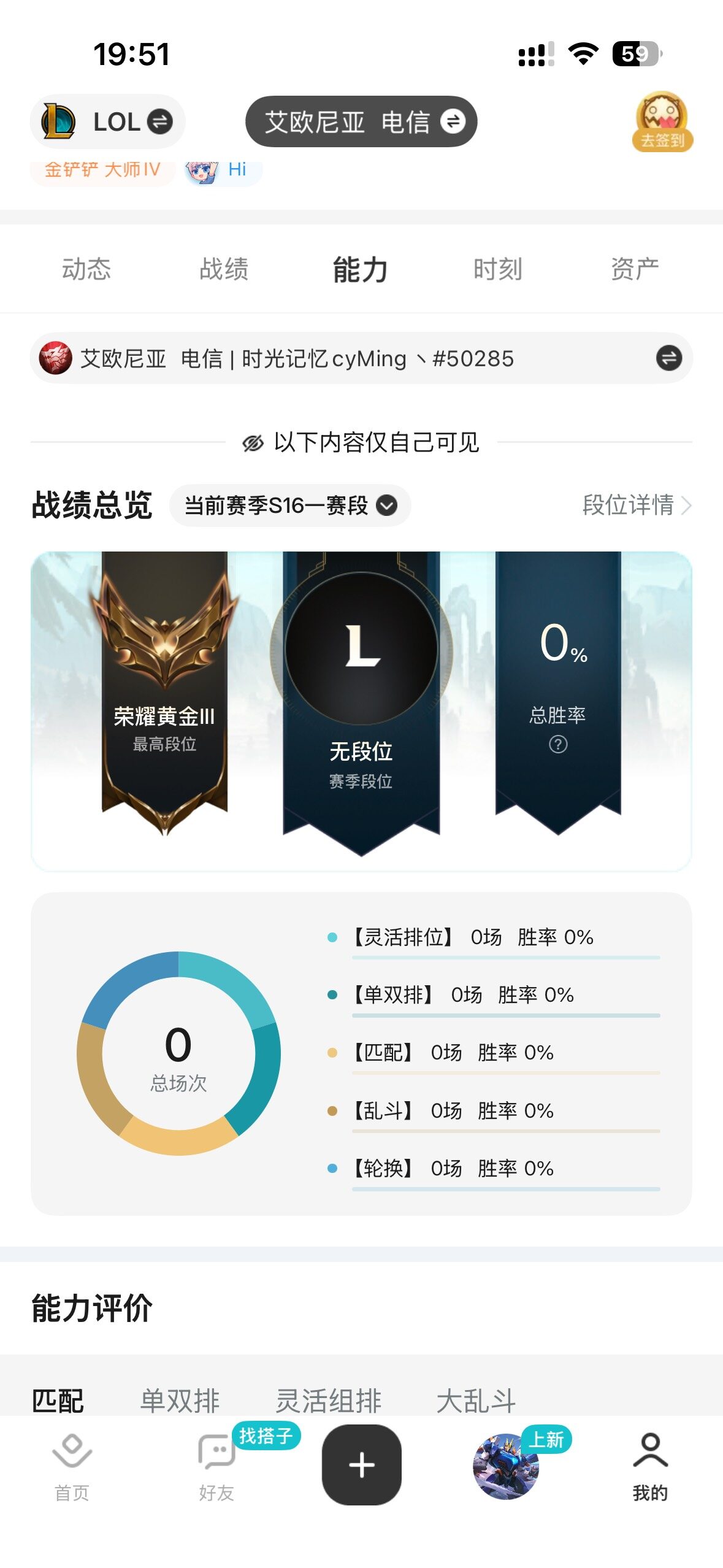Switch account on 时光记忆cyMing row
Viewport: 723px width, 1568px height.
668,358
